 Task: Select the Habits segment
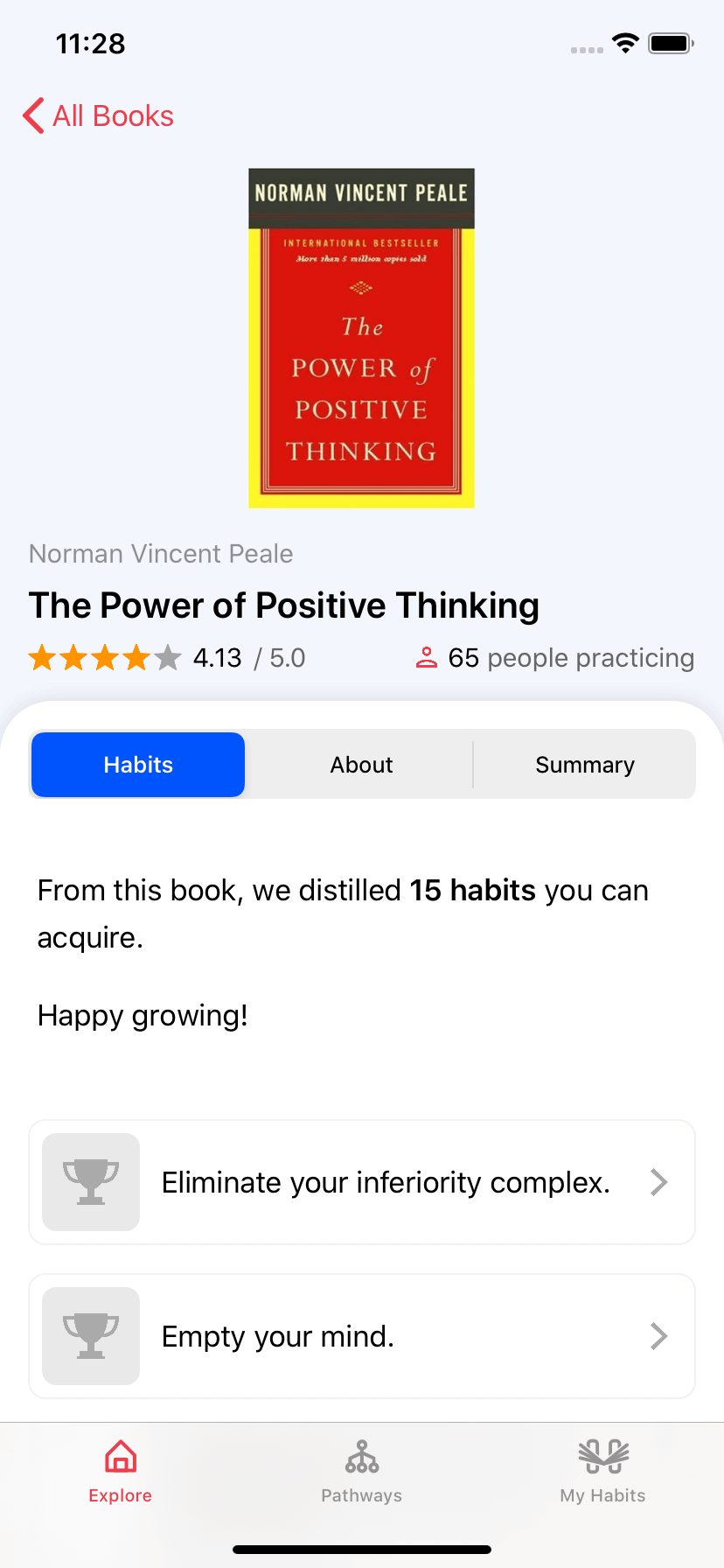point(138,765)
